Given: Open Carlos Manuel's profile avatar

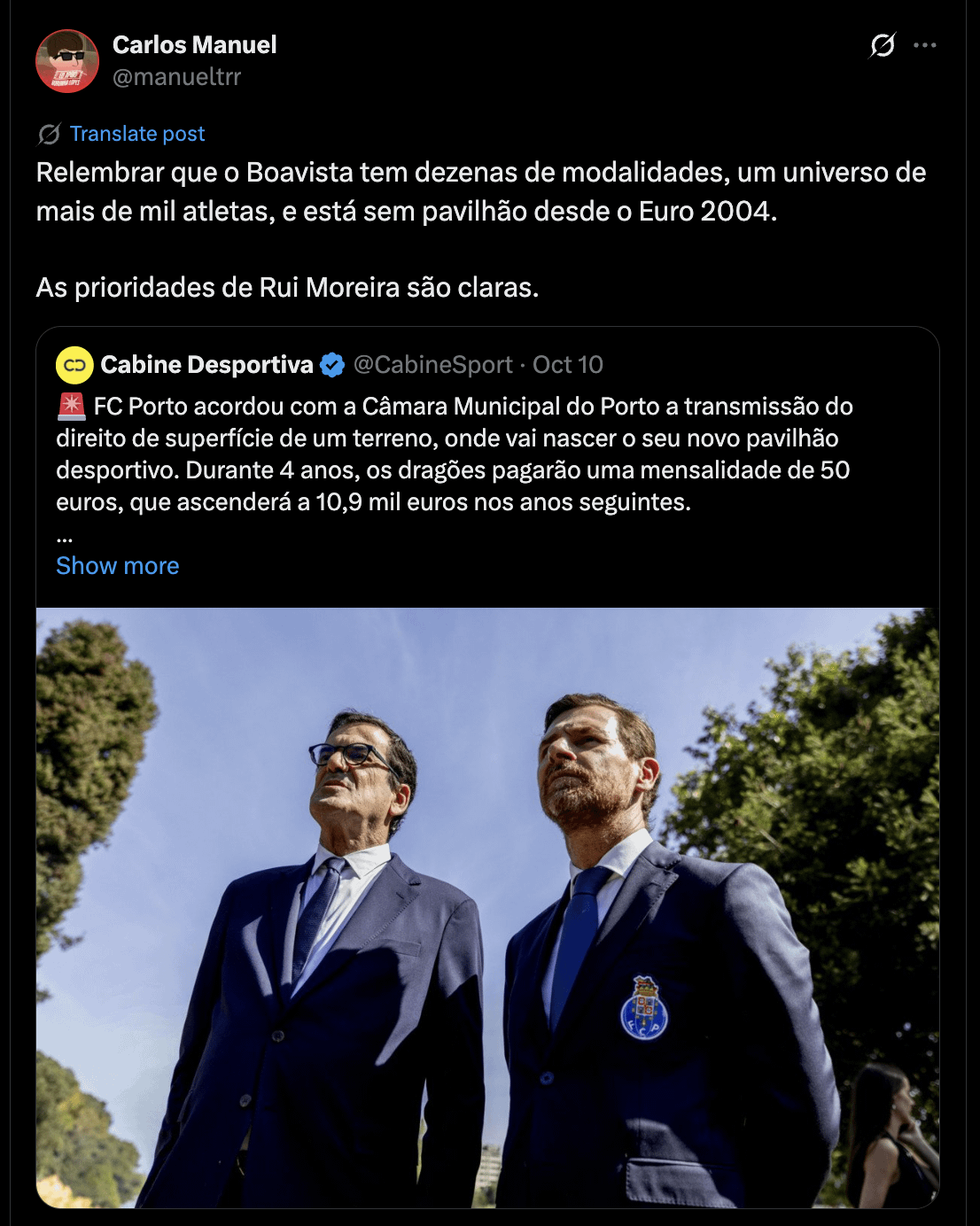Looking at the screenshot, I should coord(66,61).
